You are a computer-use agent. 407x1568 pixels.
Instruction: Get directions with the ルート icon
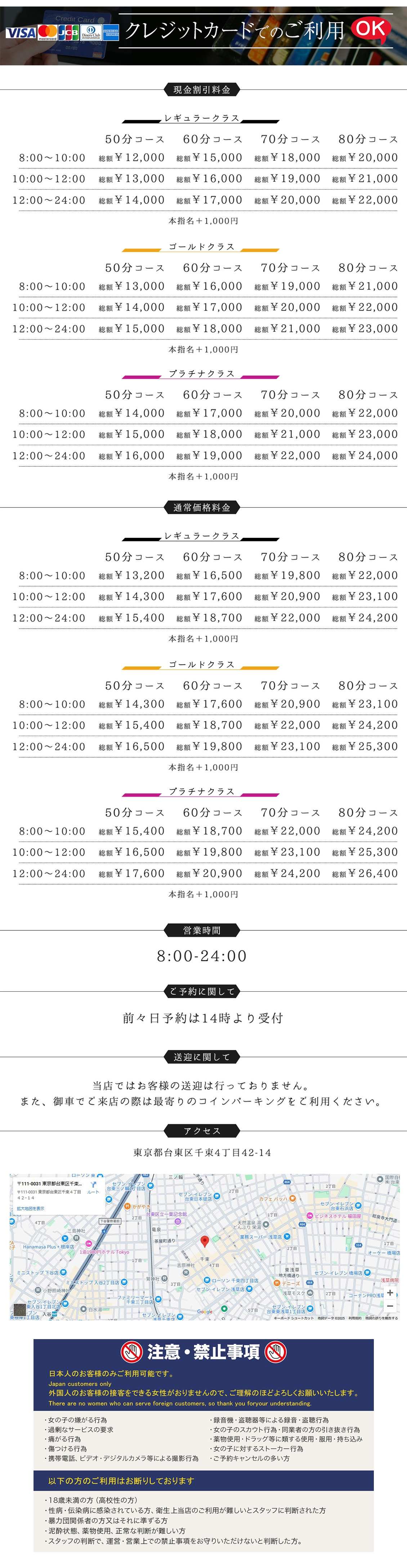93,1187
